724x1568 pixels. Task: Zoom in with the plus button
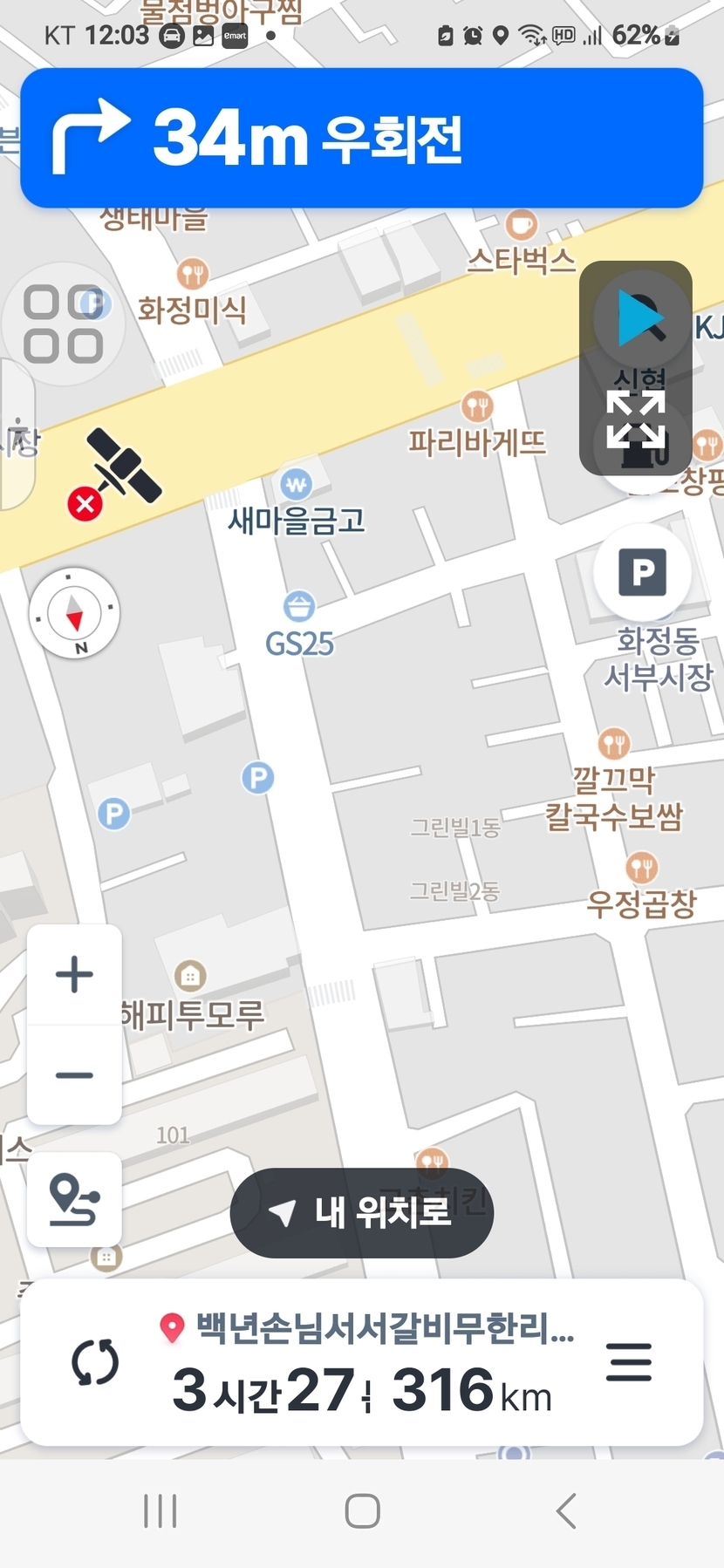click(74, 974)
